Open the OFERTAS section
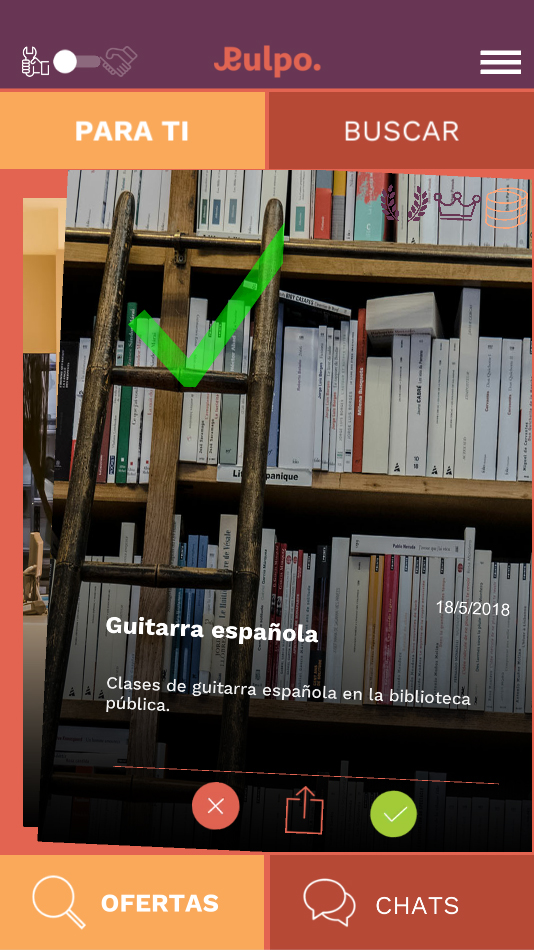Screen dimensions: 534x950 point(132,903)
